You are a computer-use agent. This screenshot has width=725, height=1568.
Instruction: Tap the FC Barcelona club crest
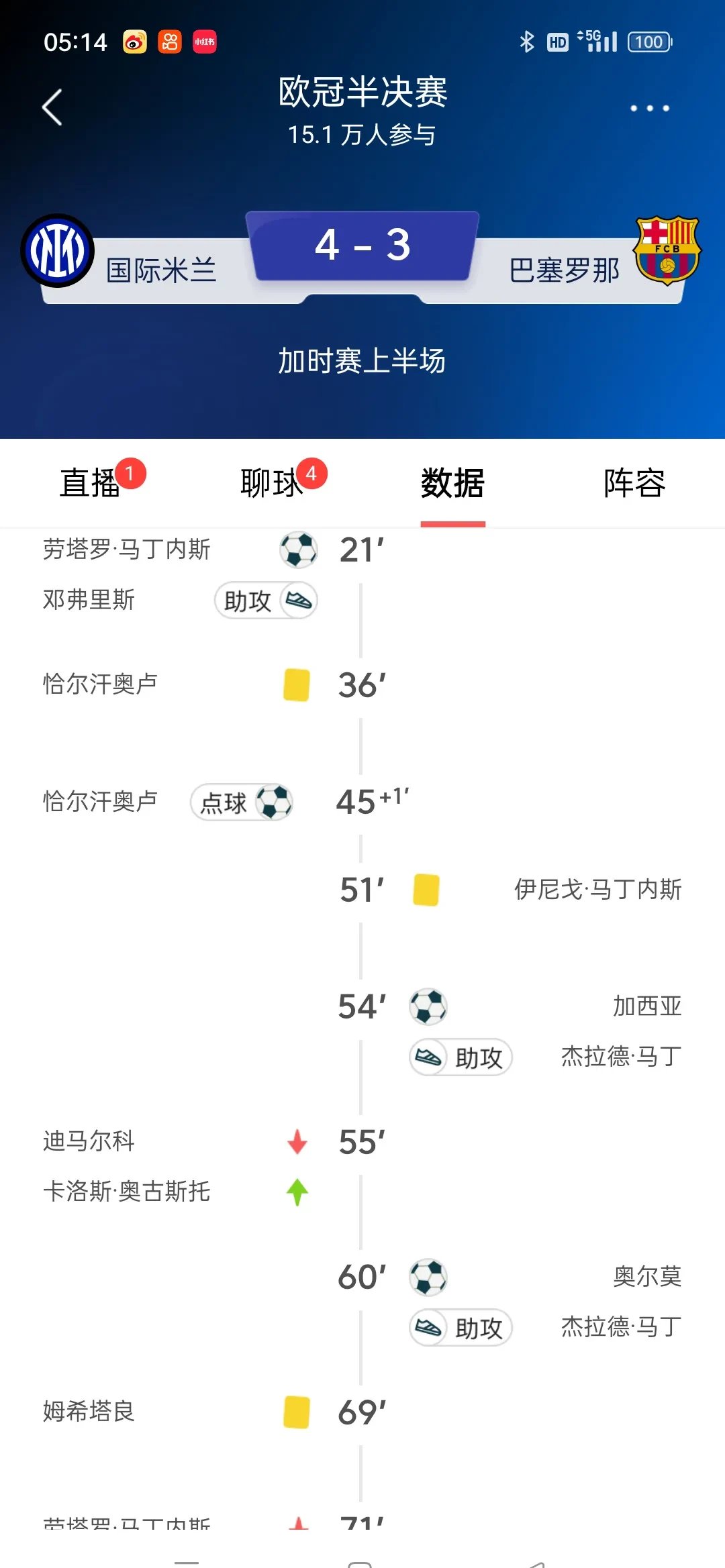(666, 250)
